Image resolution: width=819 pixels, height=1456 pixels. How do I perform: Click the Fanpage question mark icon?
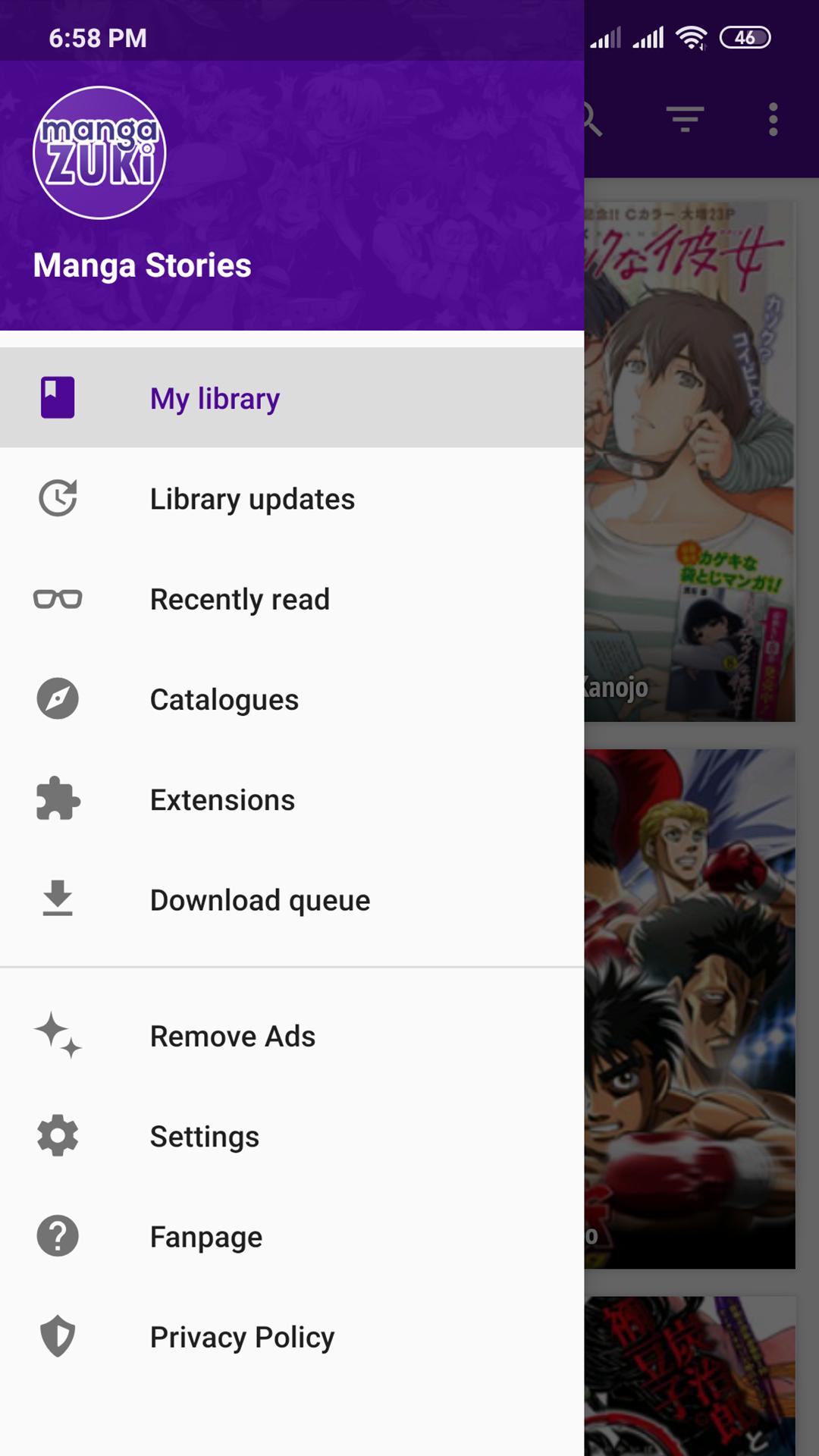(57, 1236)
